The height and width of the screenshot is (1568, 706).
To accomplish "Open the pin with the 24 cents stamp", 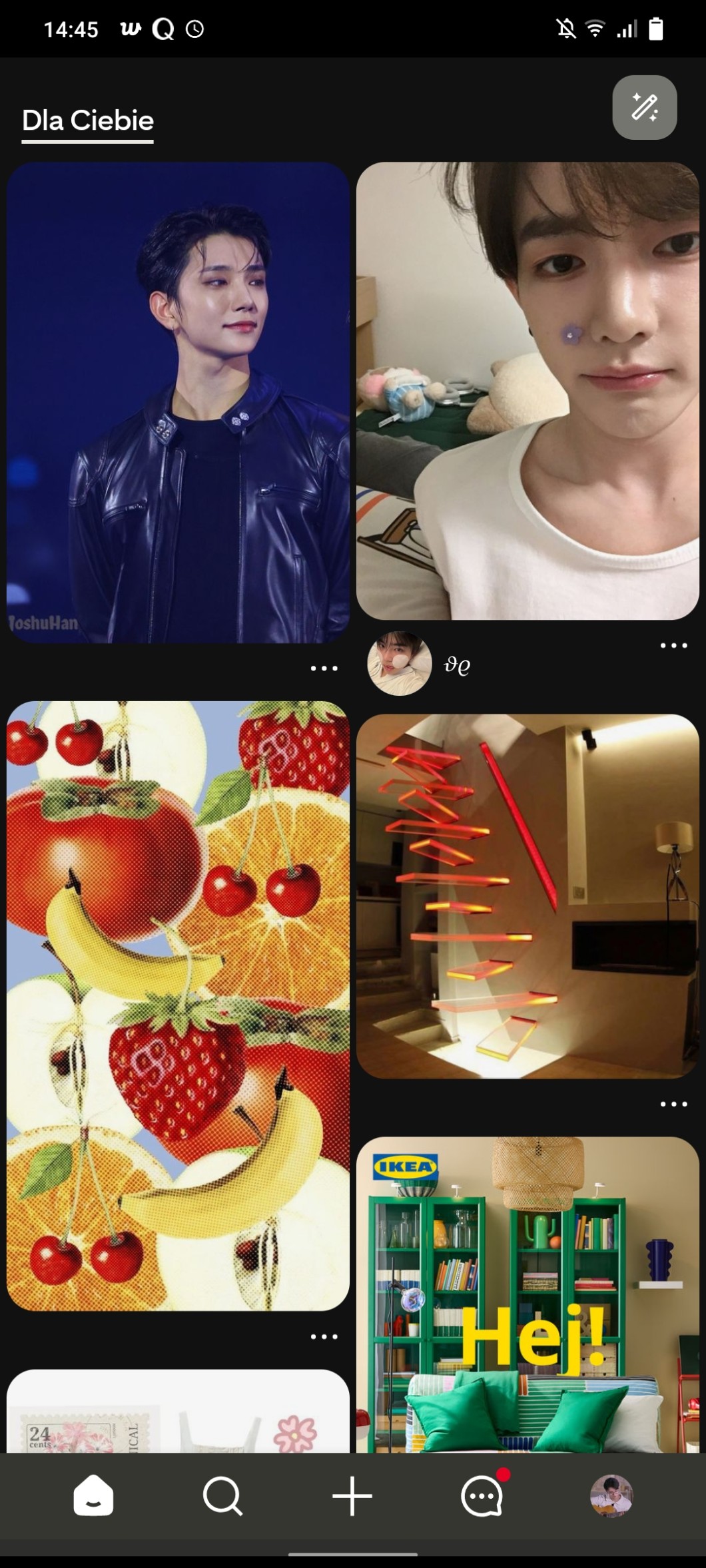I will (x=178, y=1412).
